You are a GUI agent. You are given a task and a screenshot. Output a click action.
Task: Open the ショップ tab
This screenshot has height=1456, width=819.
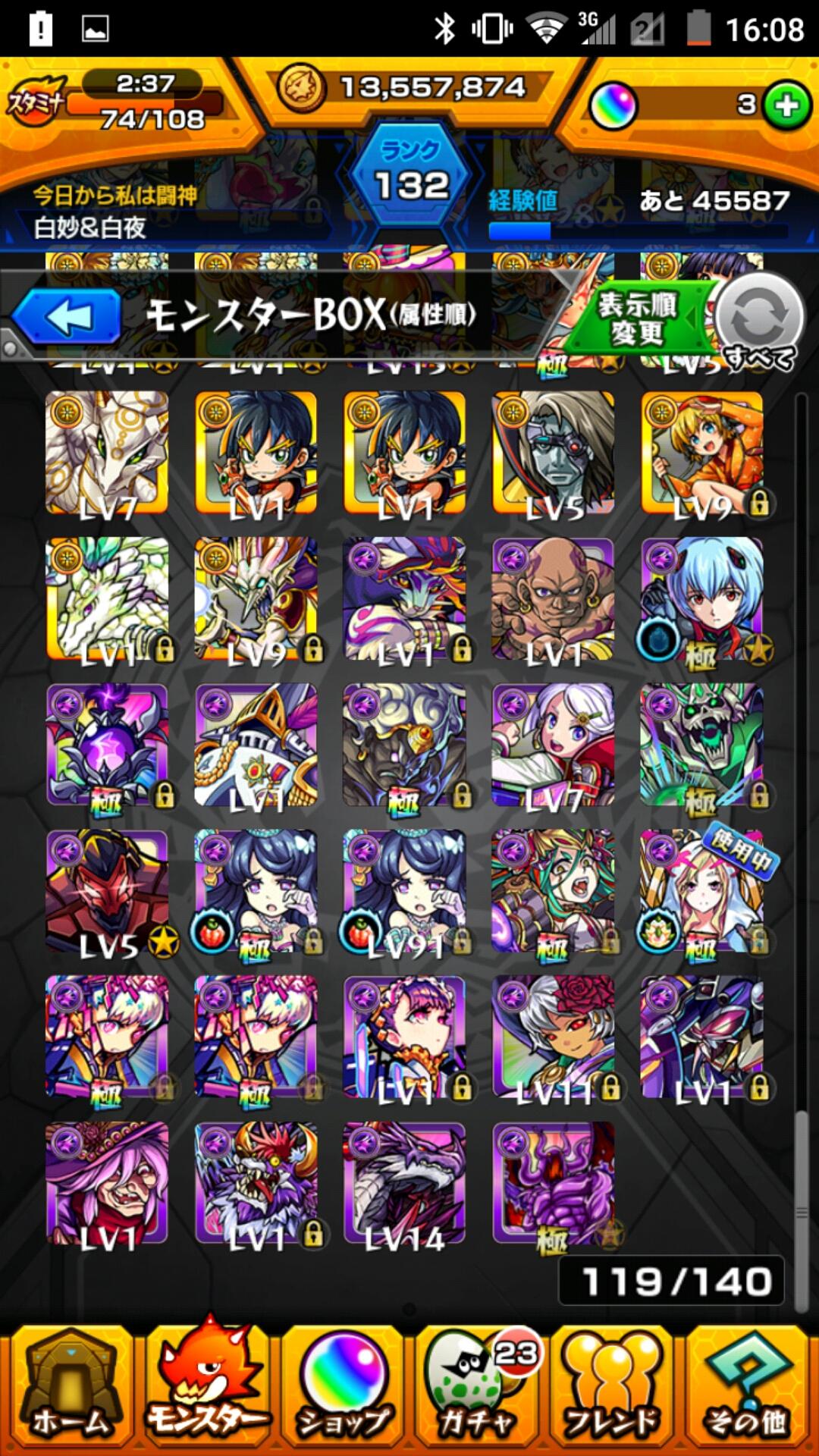pos(343,1389)
